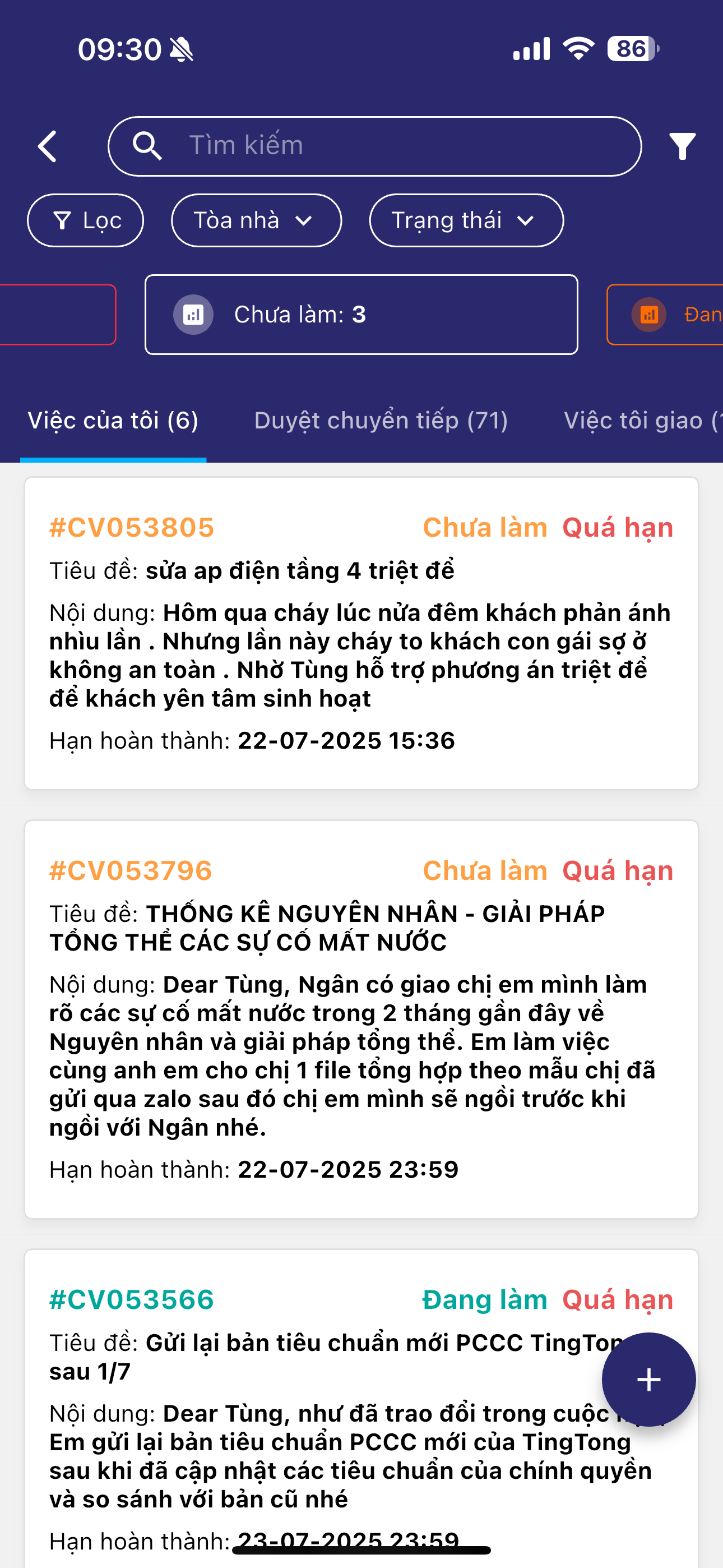Open the filter funnel icon
Viewport: 723px width, 1568px height.
point(682,147)
